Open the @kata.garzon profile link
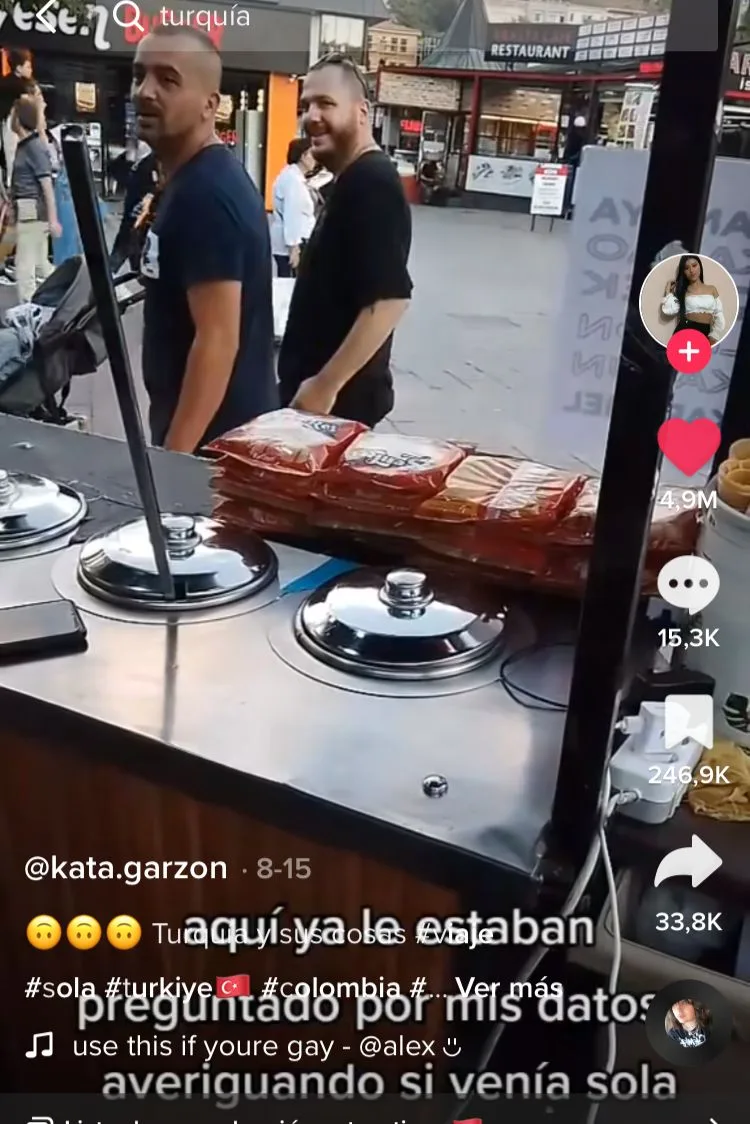Screen dimensions: 750x1124 [x=125, y=868]
